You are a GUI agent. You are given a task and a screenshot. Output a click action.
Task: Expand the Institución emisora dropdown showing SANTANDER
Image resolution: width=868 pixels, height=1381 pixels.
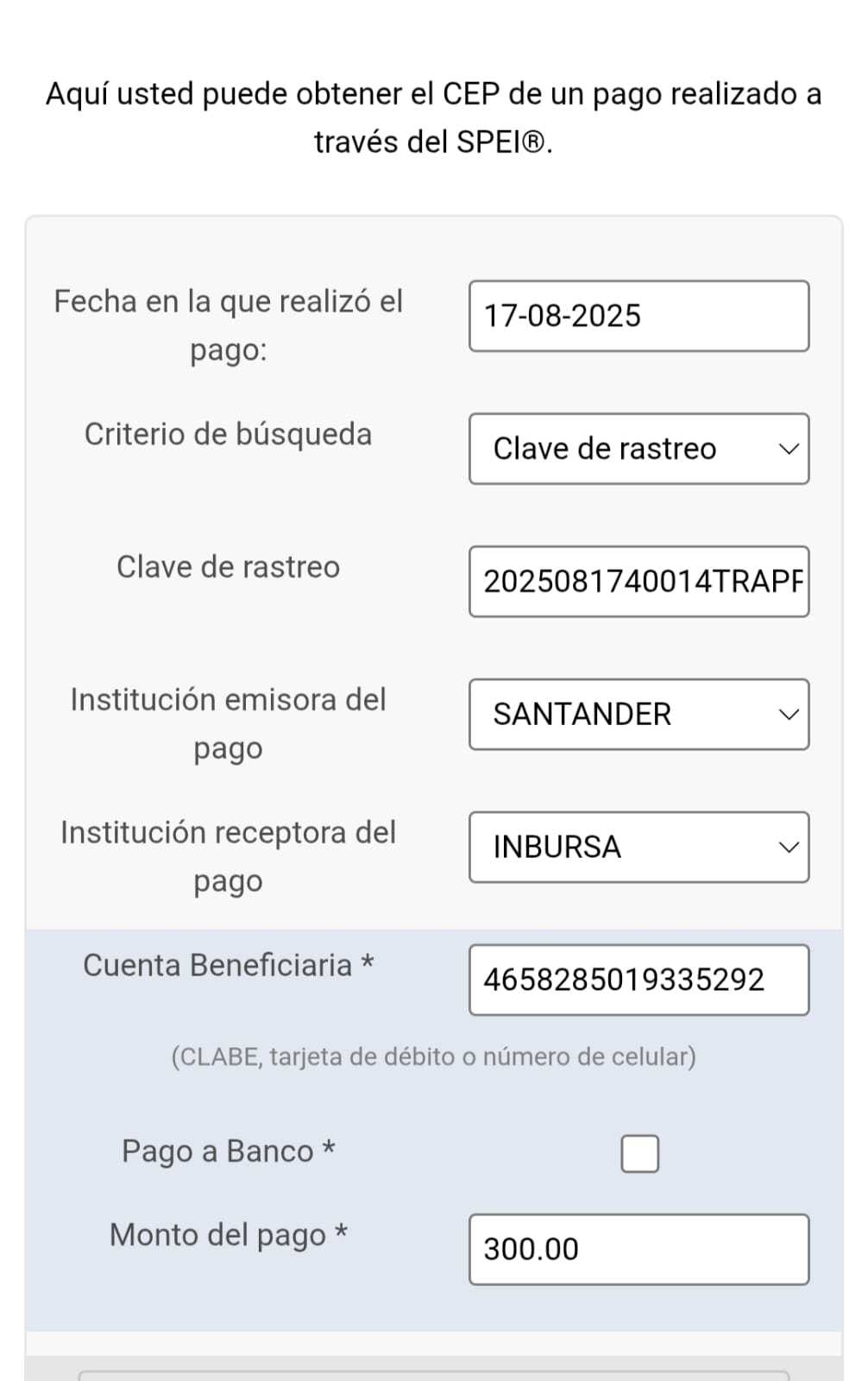(638, 715)
